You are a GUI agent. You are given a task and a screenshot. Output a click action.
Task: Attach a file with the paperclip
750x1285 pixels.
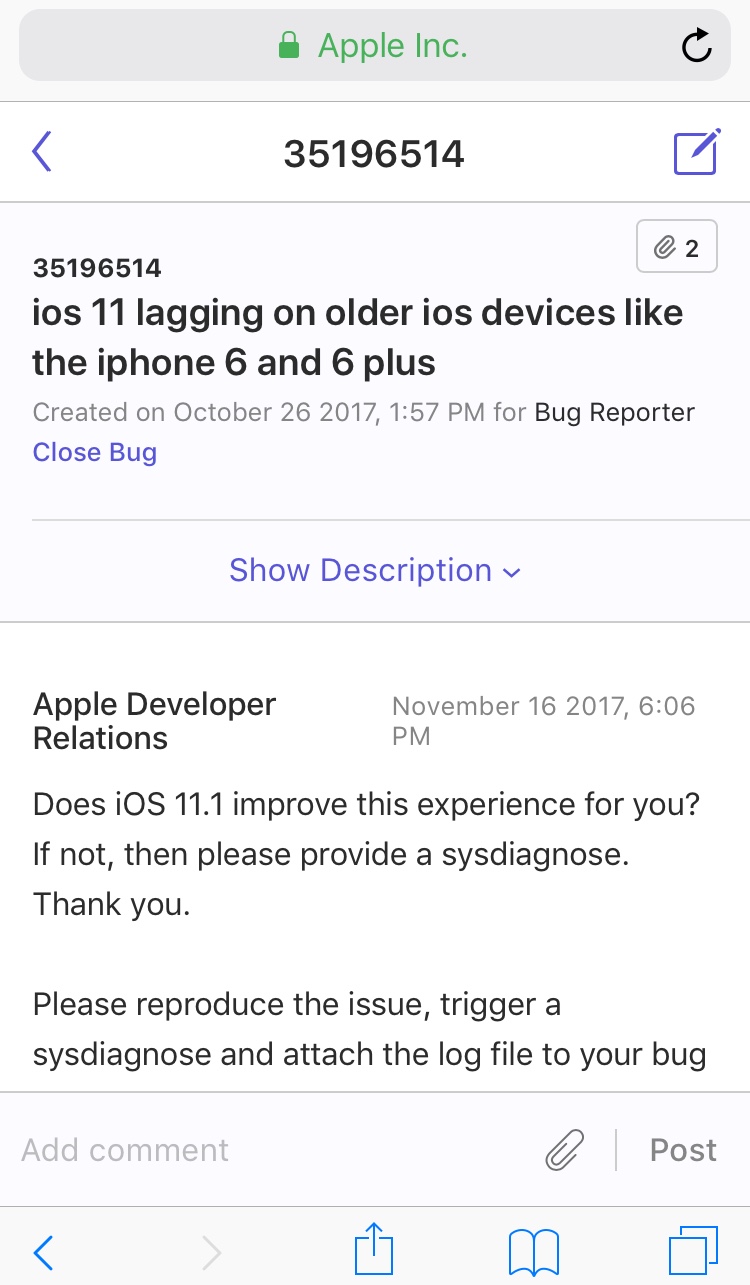565,1150
